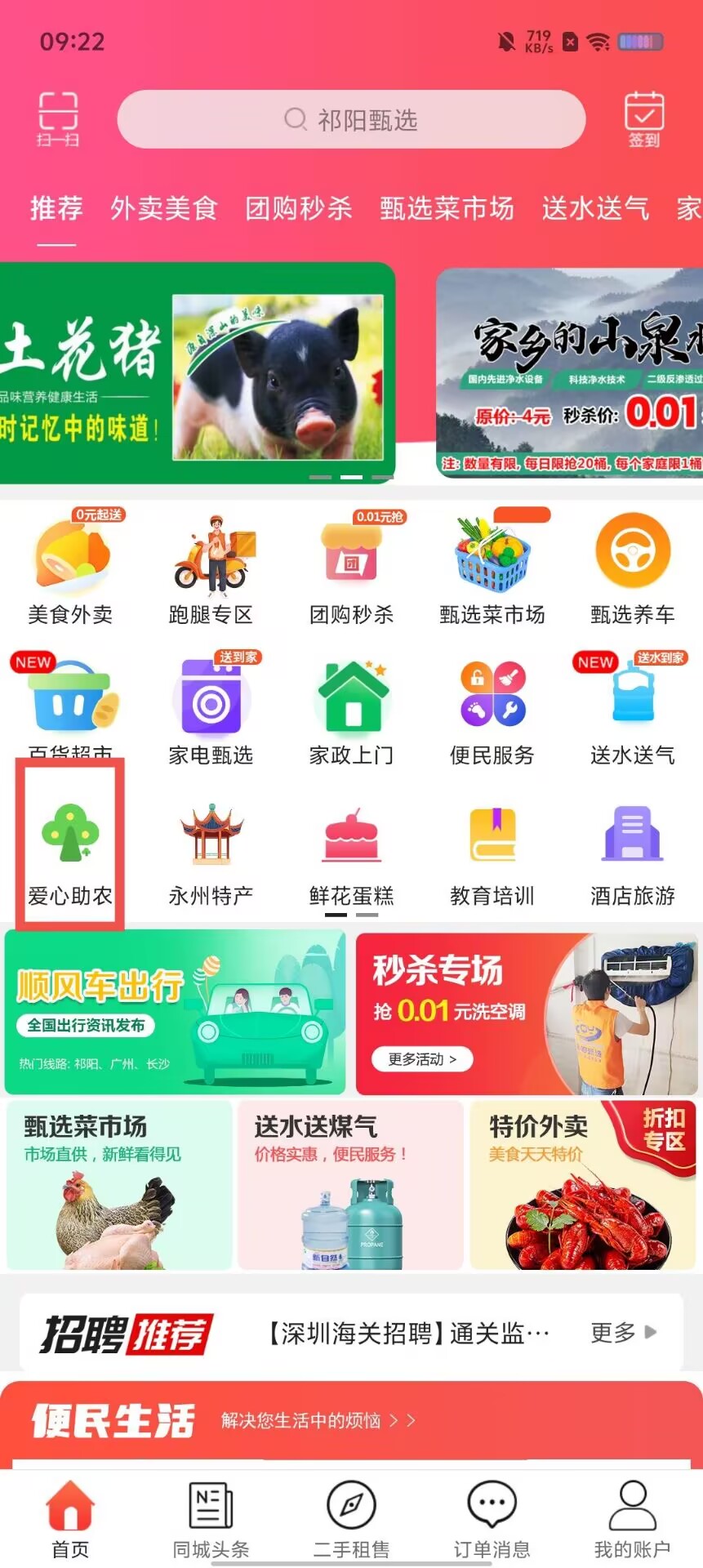Tap the 祁阳甄选 search box
The image size is (703, 1568).
tap(351, 120)
